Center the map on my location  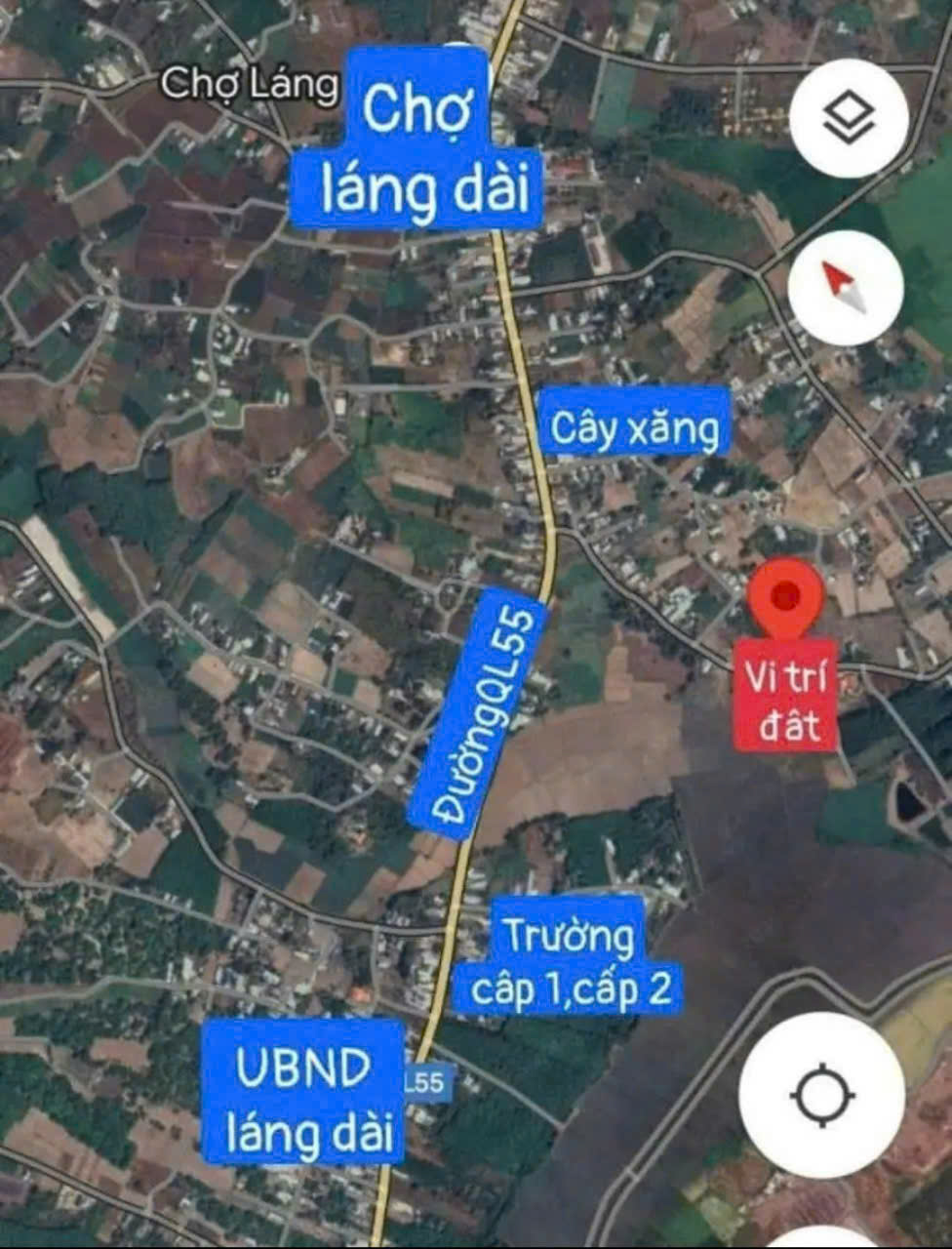821,1094
